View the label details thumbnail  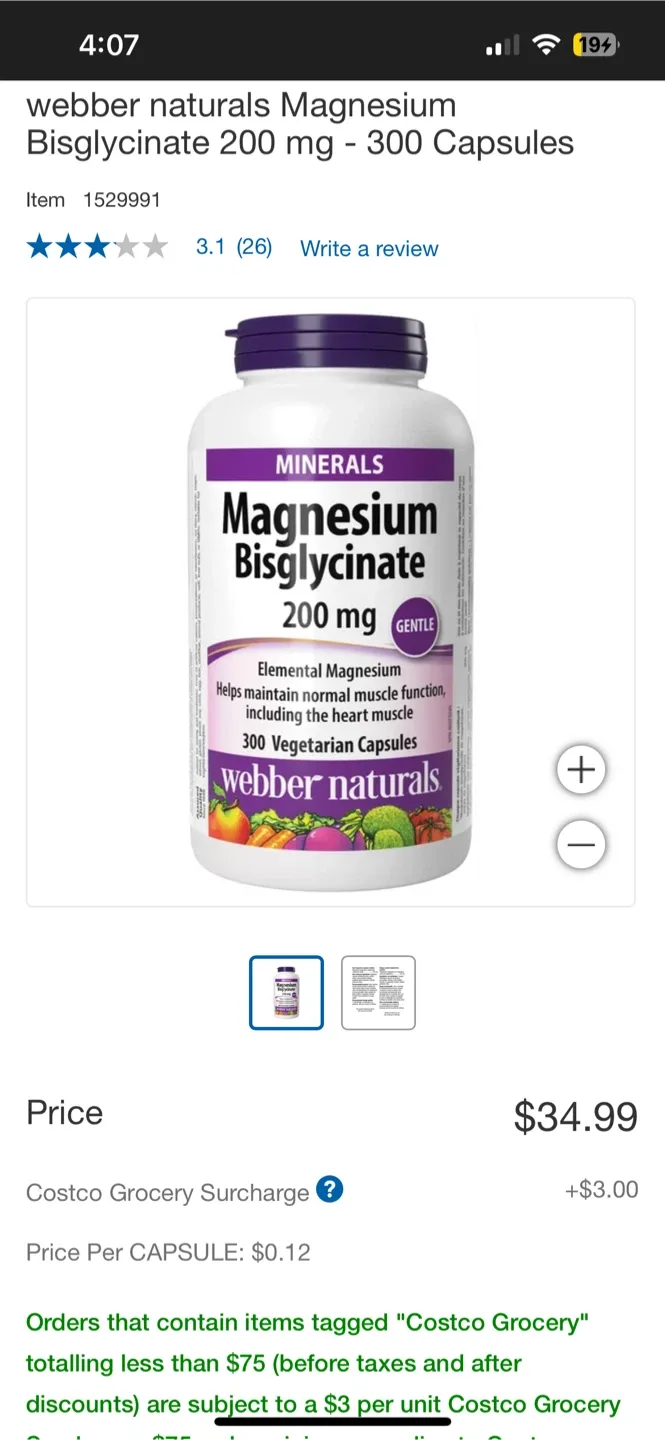378,993
